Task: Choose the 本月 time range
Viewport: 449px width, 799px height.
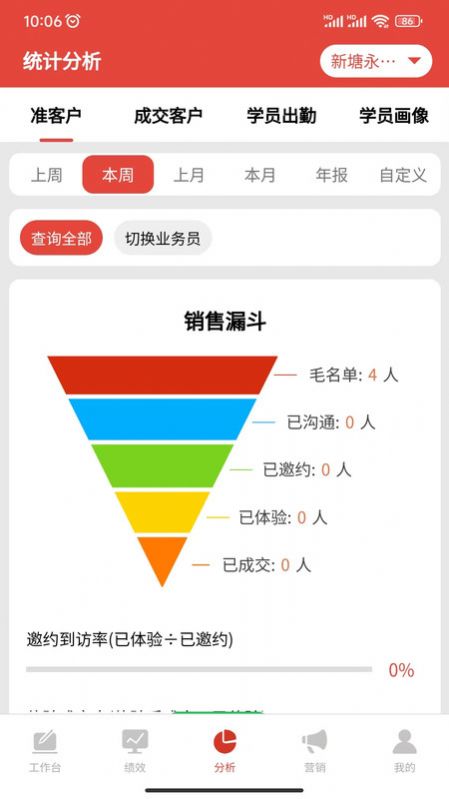Action: (260, 175)
